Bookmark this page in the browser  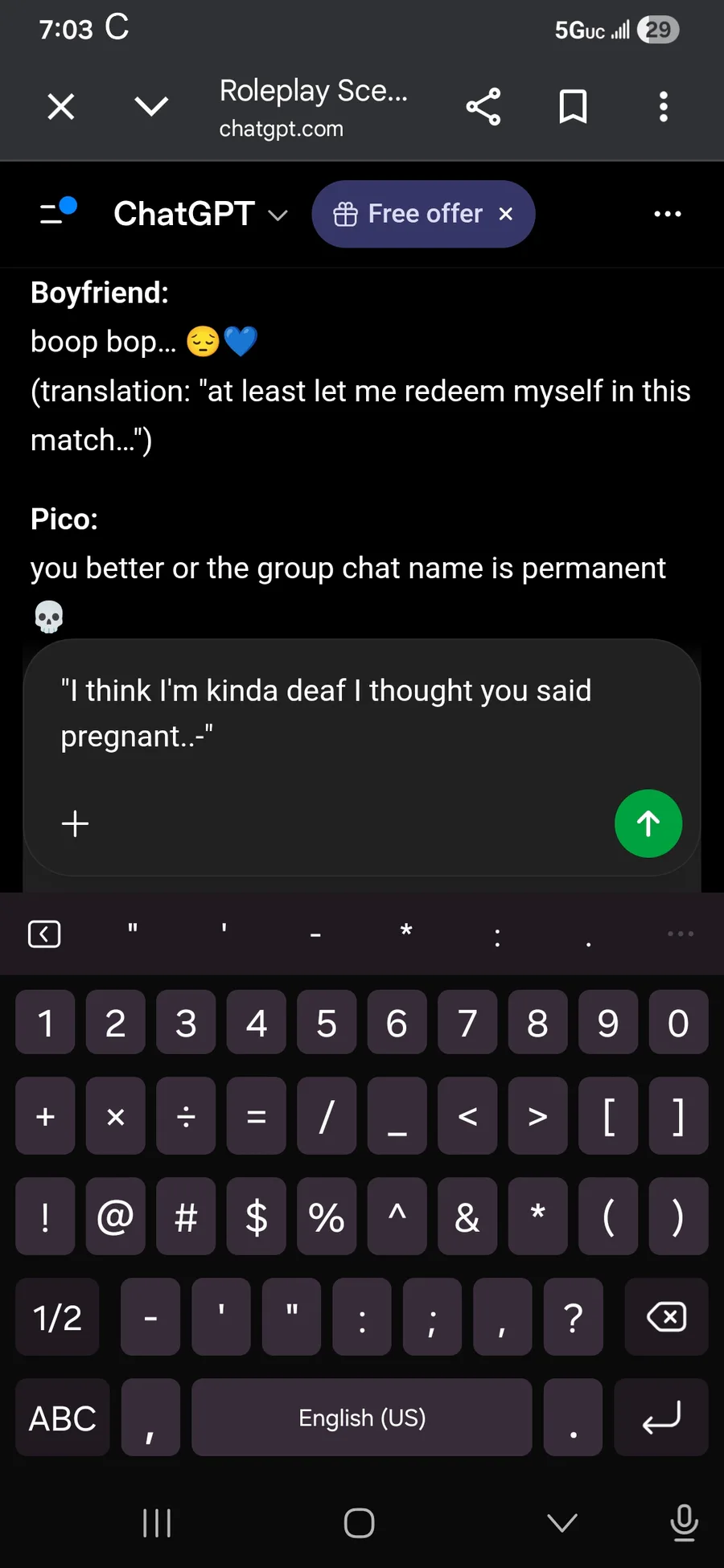click(x=573, y=106)
